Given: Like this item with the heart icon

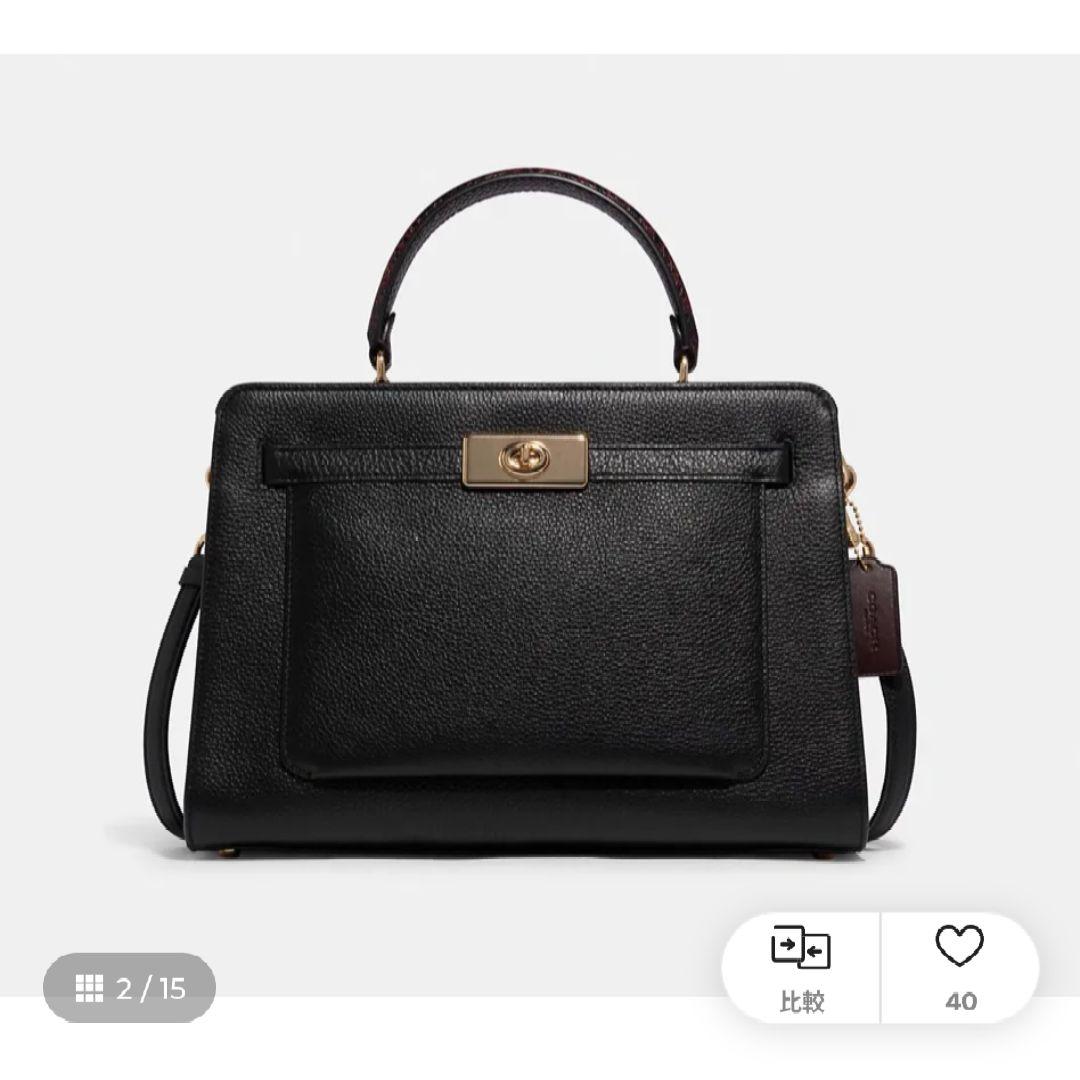Looking at the screenshot, I should click(x=960, y=966).
